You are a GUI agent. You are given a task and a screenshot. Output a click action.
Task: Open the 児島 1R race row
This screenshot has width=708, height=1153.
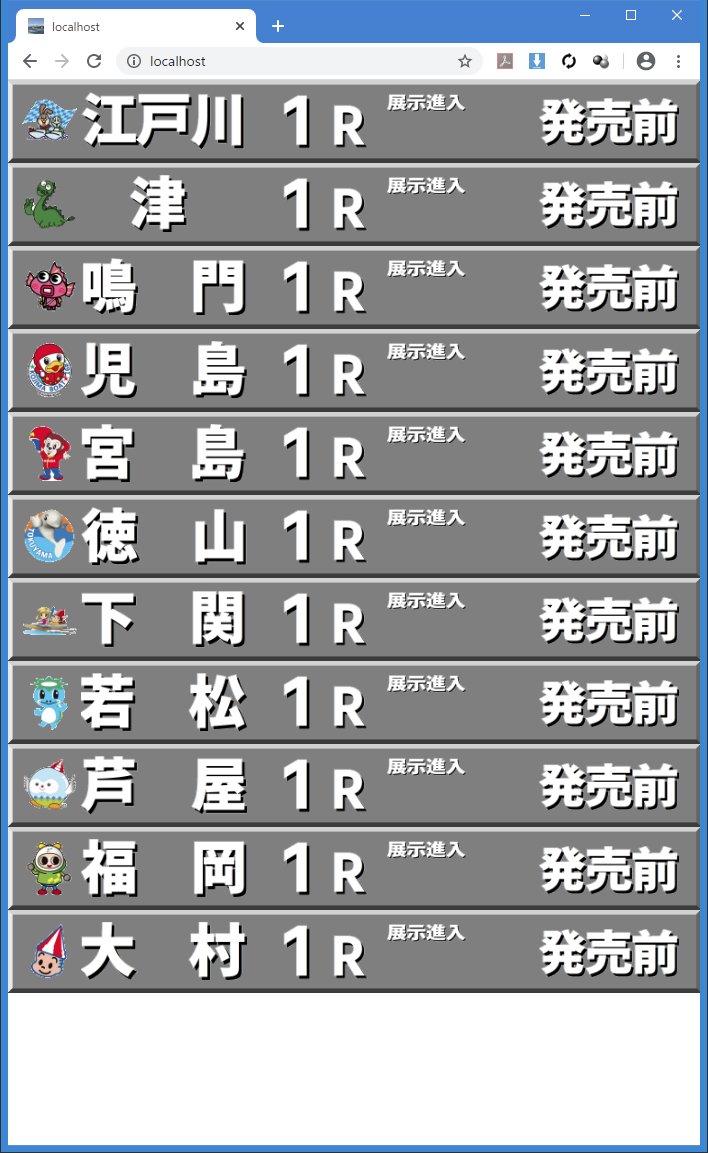[354, 371]
